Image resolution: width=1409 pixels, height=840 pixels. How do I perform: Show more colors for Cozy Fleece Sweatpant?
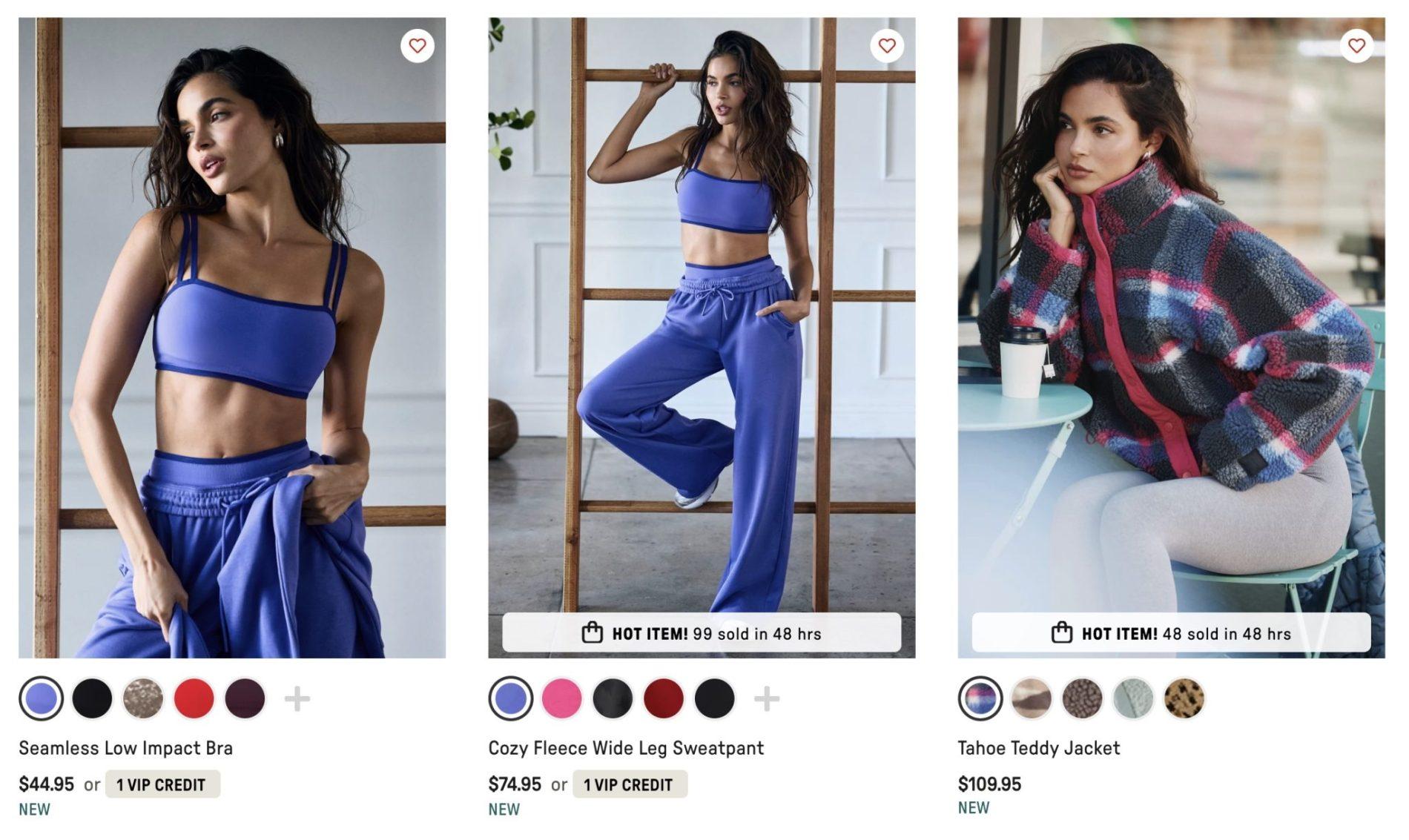tap(767, 698)
